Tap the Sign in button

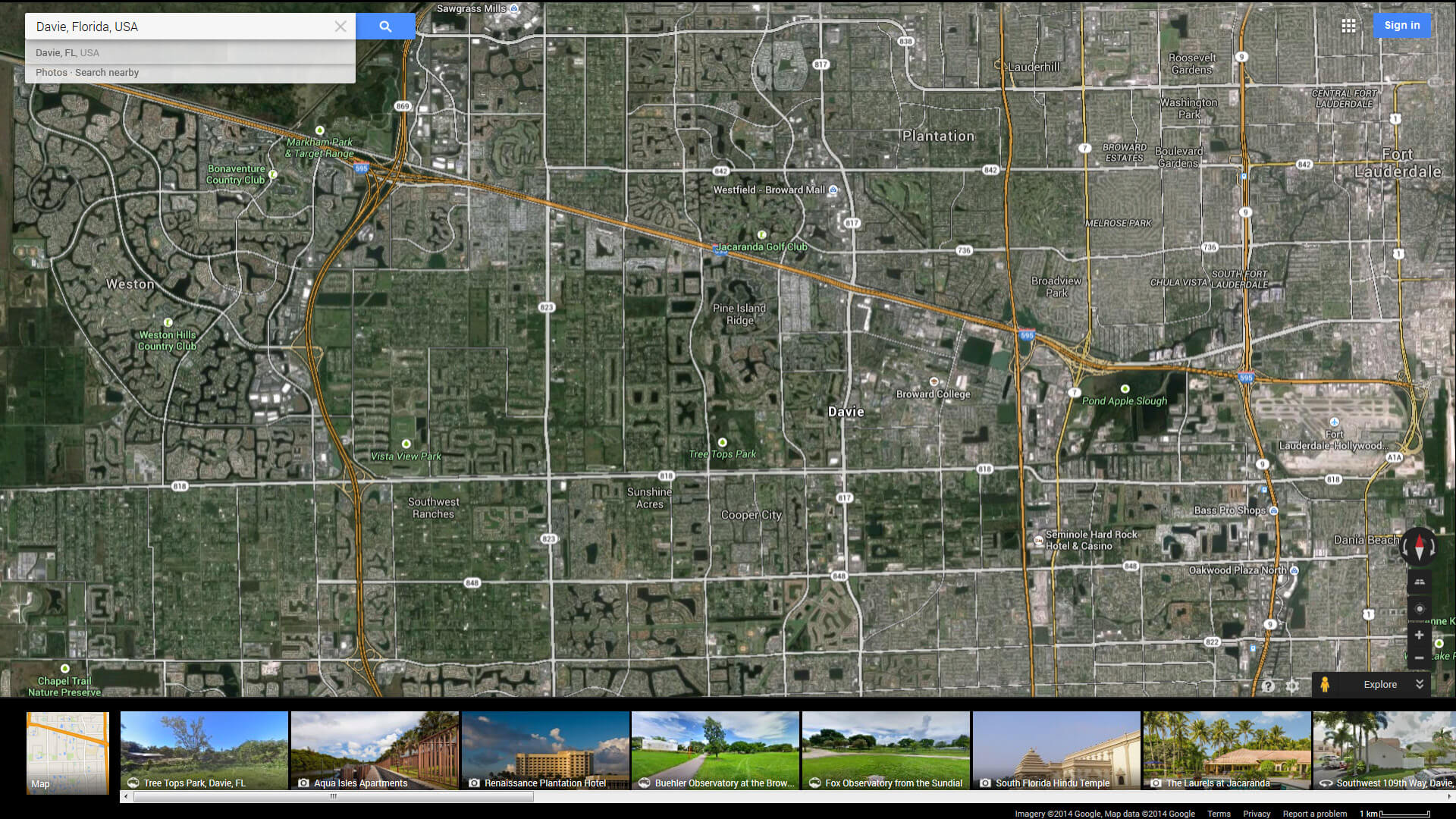pyautogui.click(x=1401, y=26)
